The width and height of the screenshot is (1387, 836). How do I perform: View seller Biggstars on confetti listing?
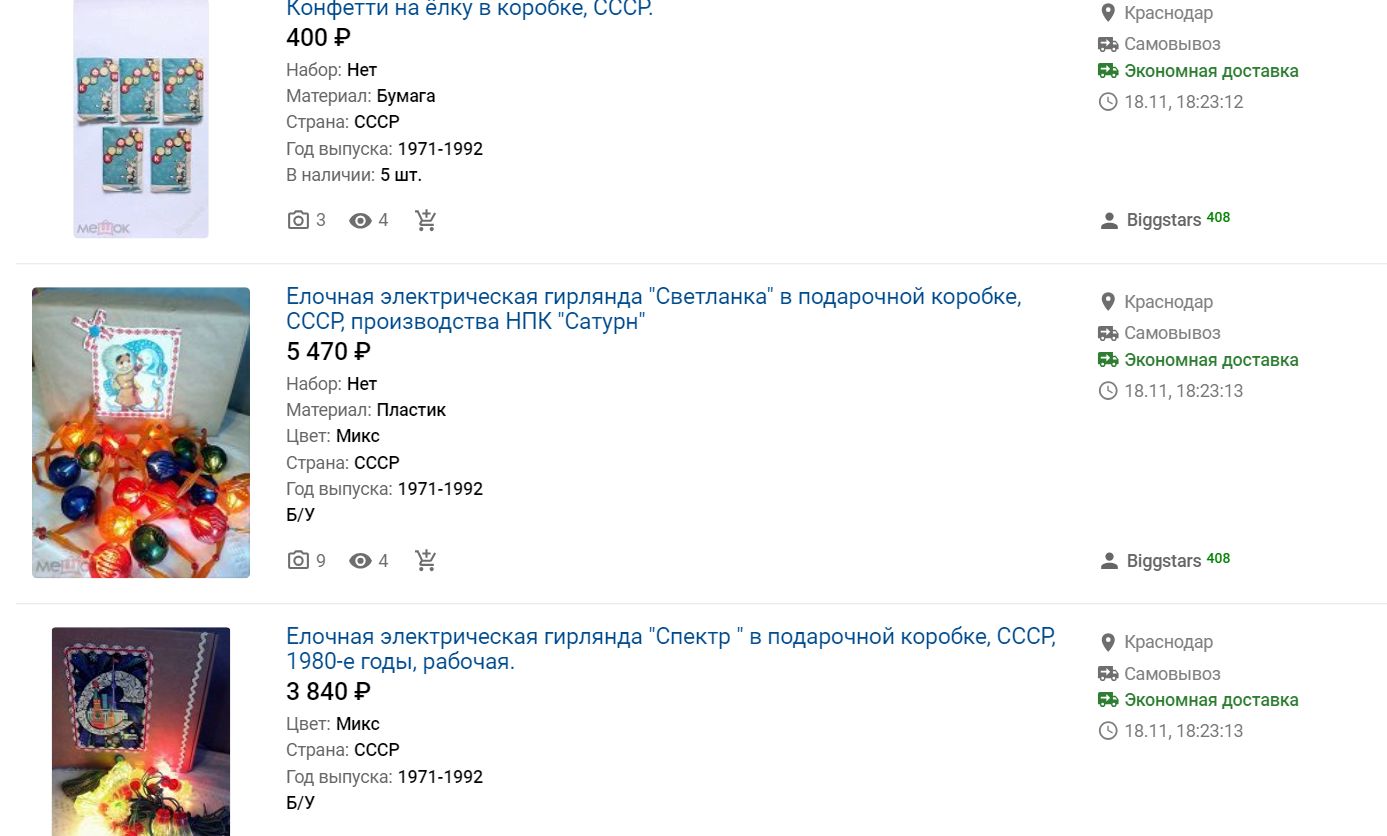1163,220
